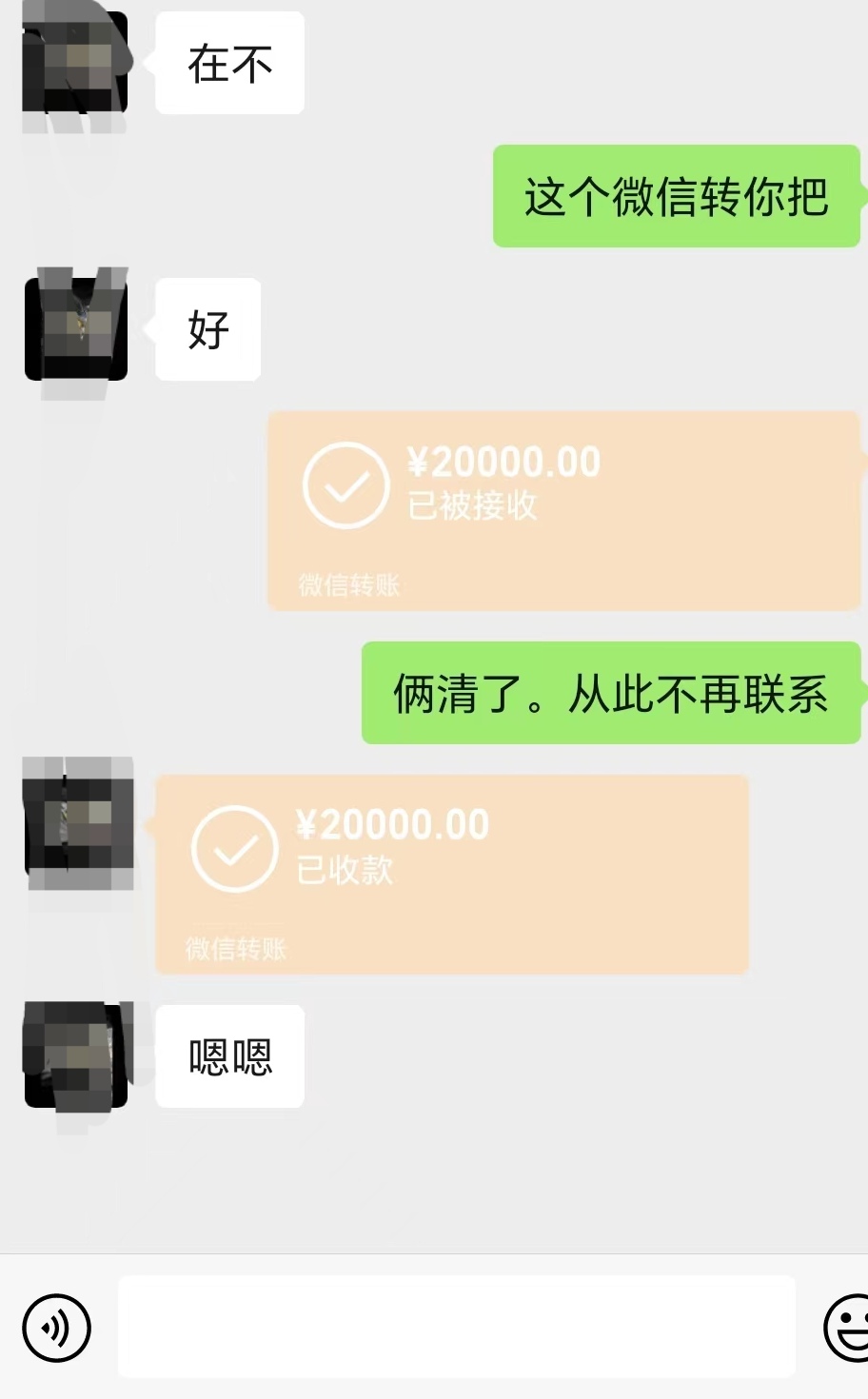The width and height of the screenshot is (868, 1399).
Task: Open contact avatar beside the 在不 message
Action: tap(75, 63)
